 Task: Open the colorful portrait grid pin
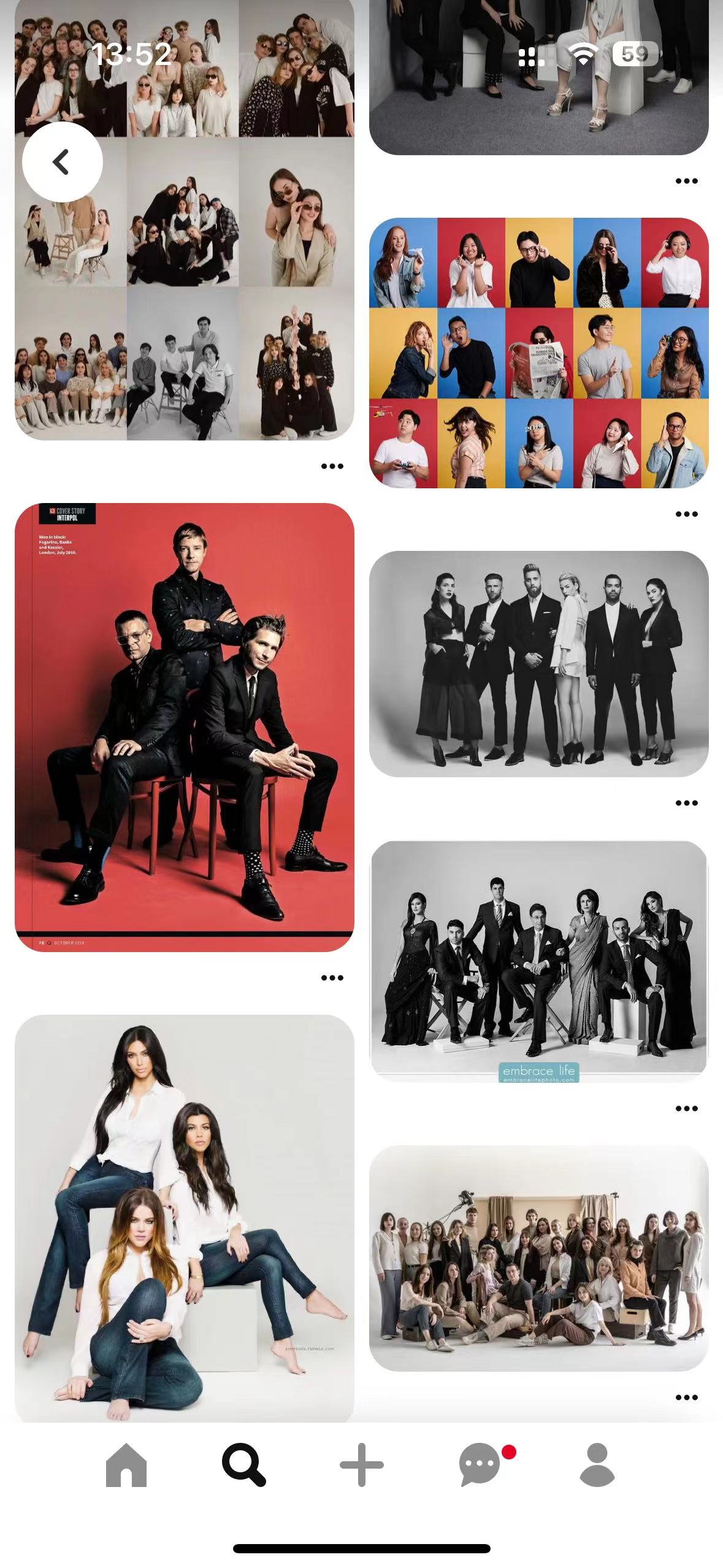(538, 353)
